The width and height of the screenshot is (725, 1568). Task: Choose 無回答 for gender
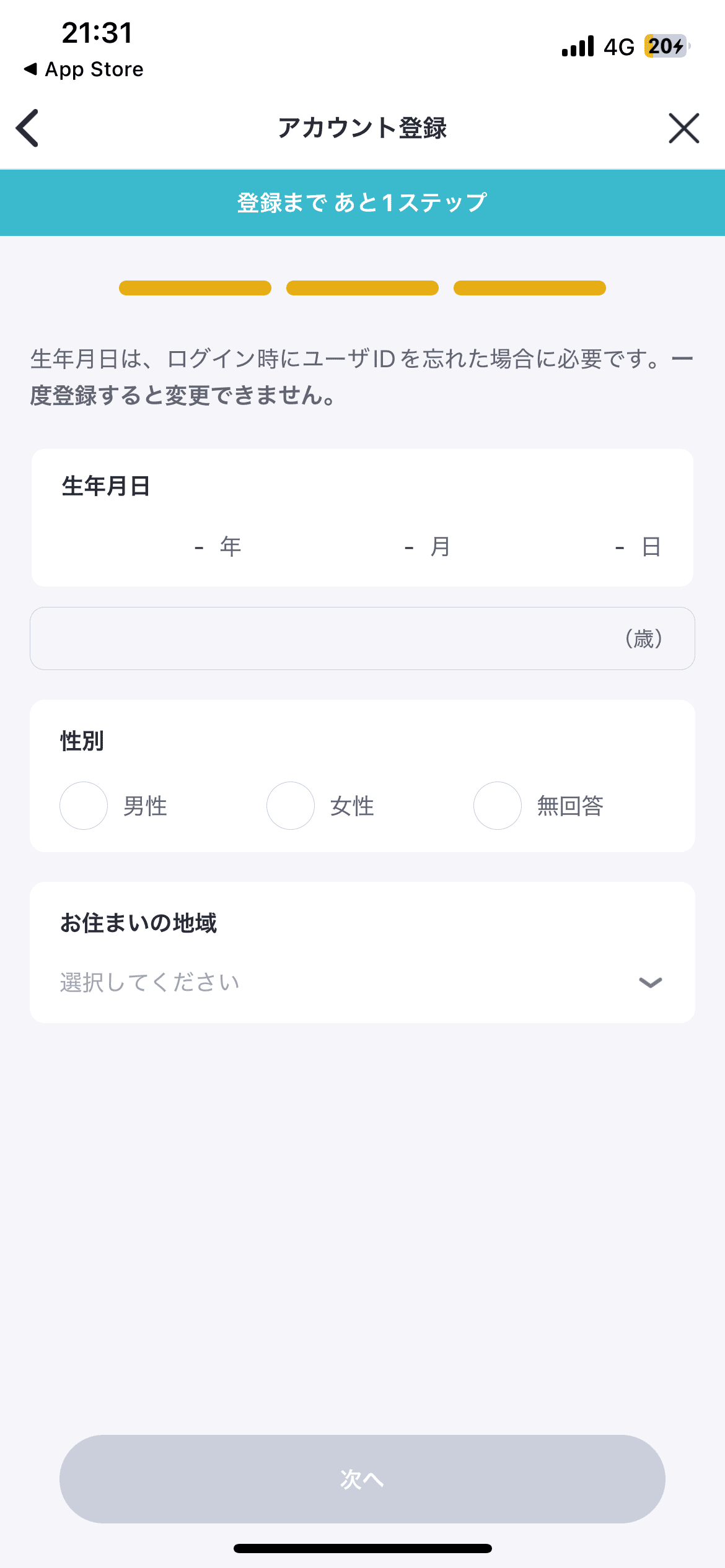coord(498,806)
